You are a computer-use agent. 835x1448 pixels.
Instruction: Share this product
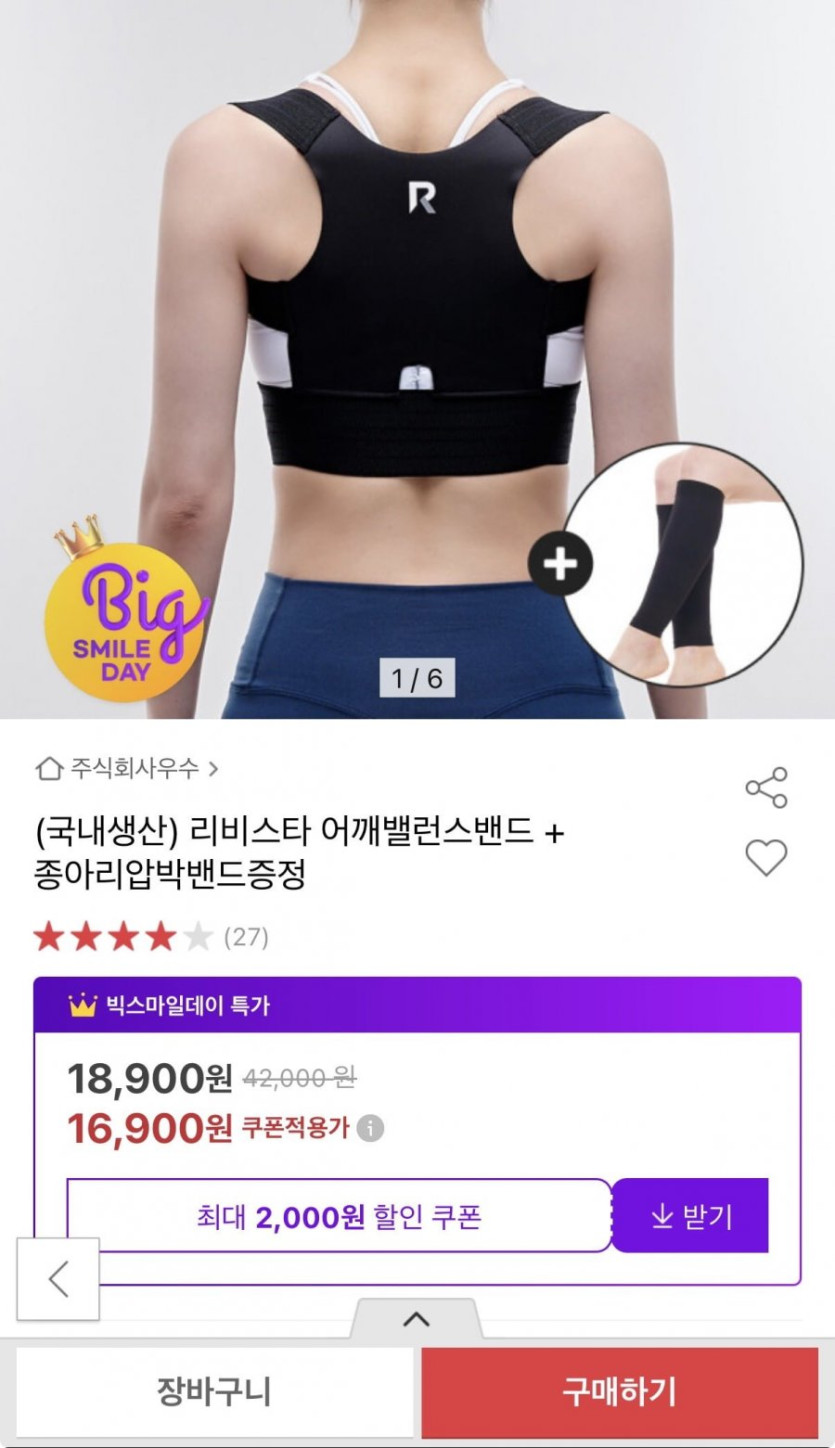coord(766,788)
